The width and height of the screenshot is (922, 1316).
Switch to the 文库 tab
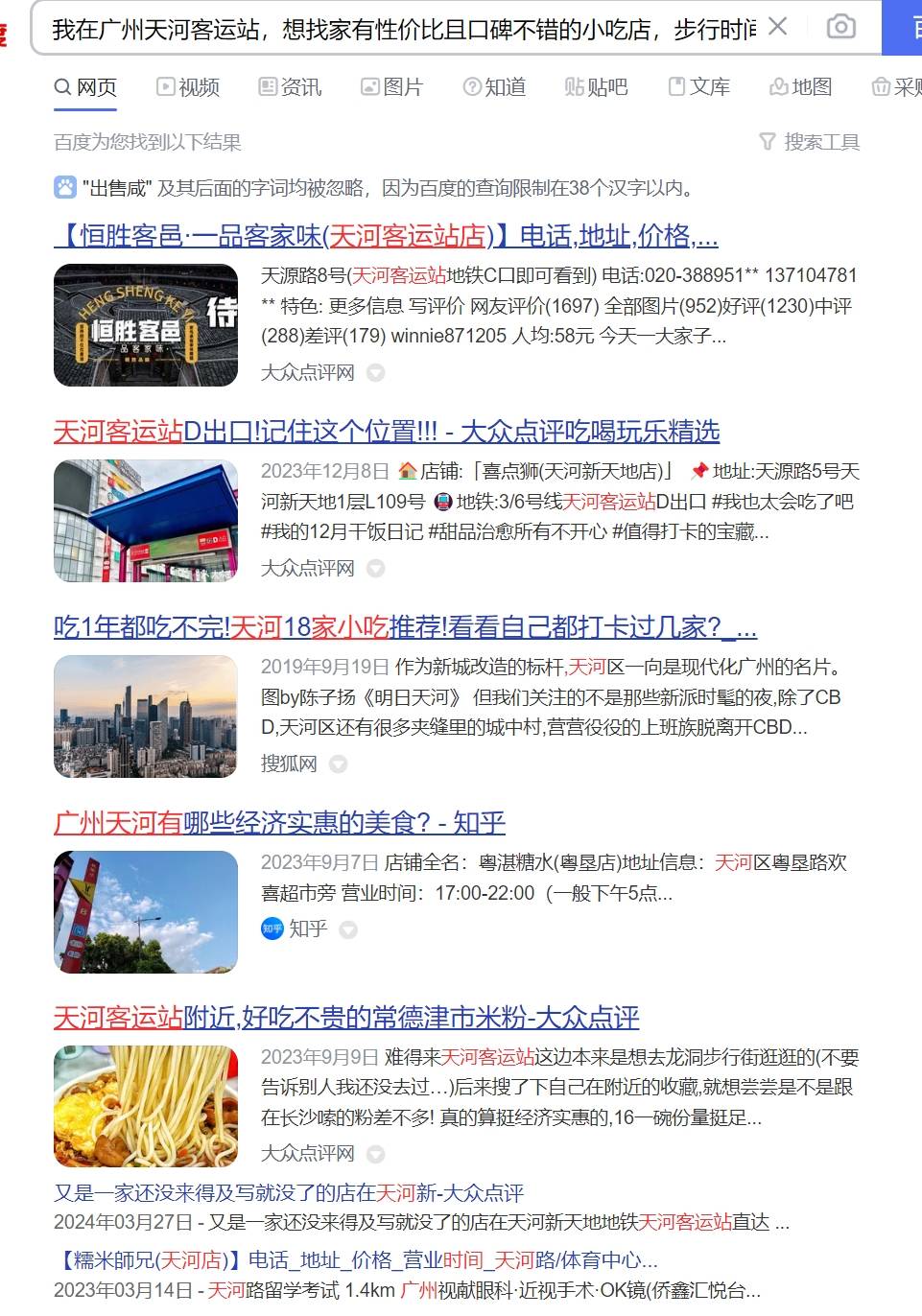coord(698,87)
